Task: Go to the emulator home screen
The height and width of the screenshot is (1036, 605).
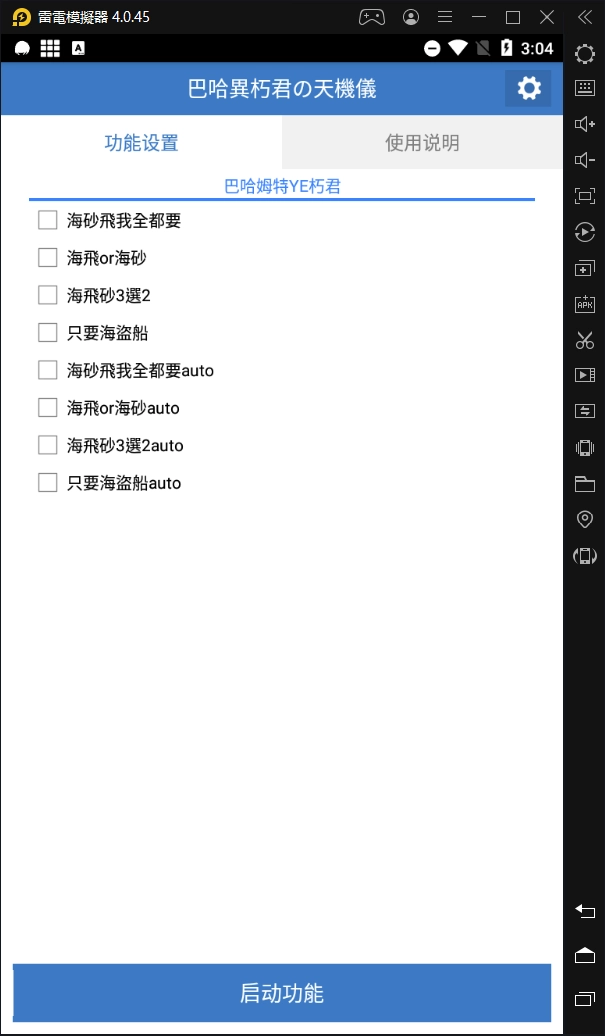Action: coord(585,955)
